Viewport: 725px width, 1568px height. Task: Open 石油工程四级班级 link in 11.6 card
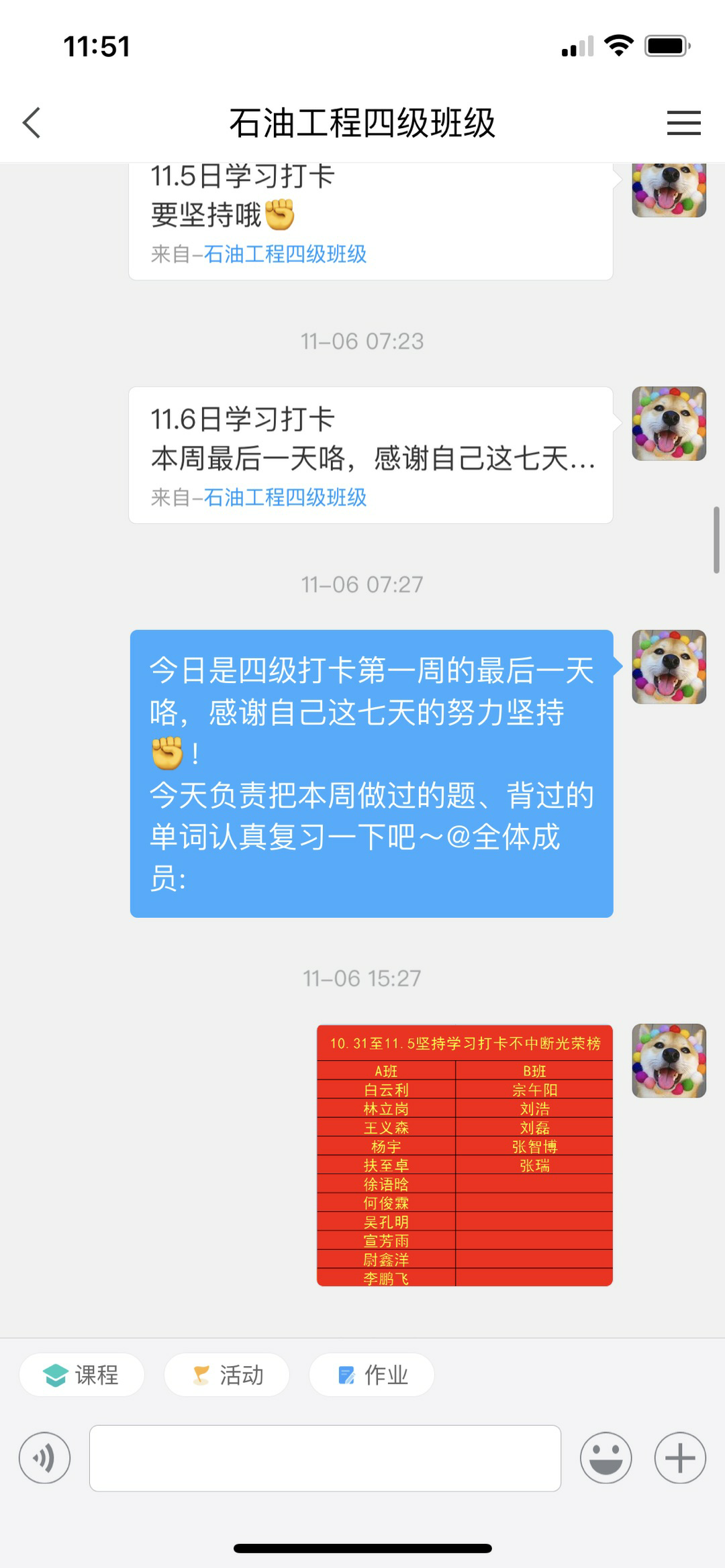pyautogui.click(x=285, y=497)
